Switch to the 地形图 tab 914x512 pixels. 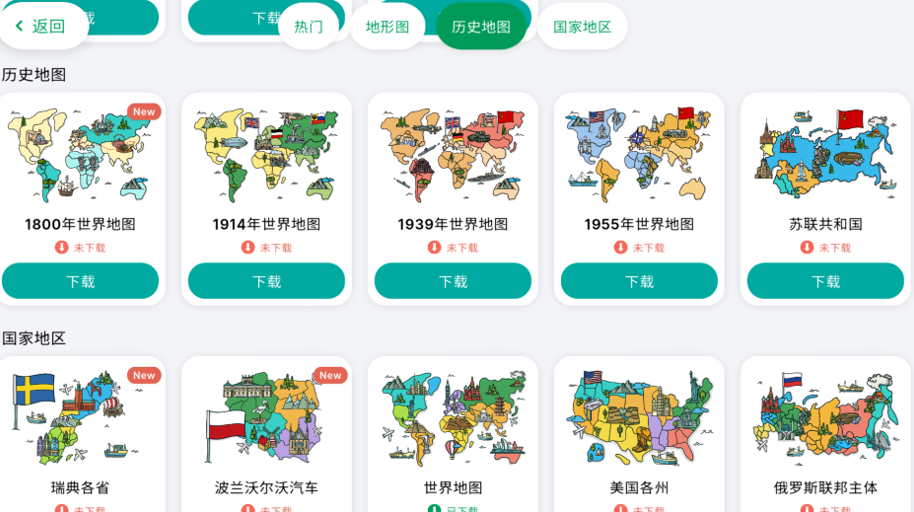387,26
